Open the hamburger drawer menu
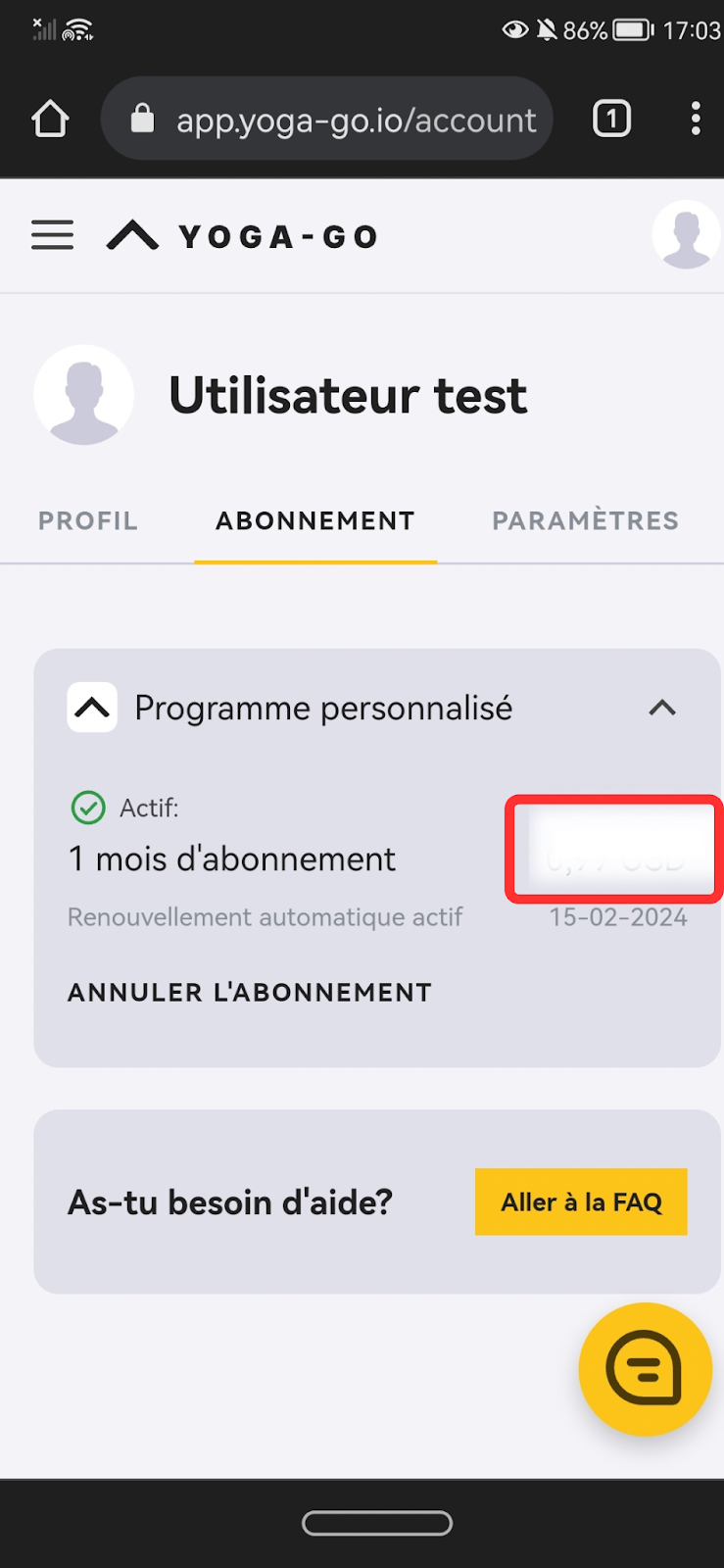The height and width of the screenshot is (1568, 724). pyautogui.click(x=52, y=235)
